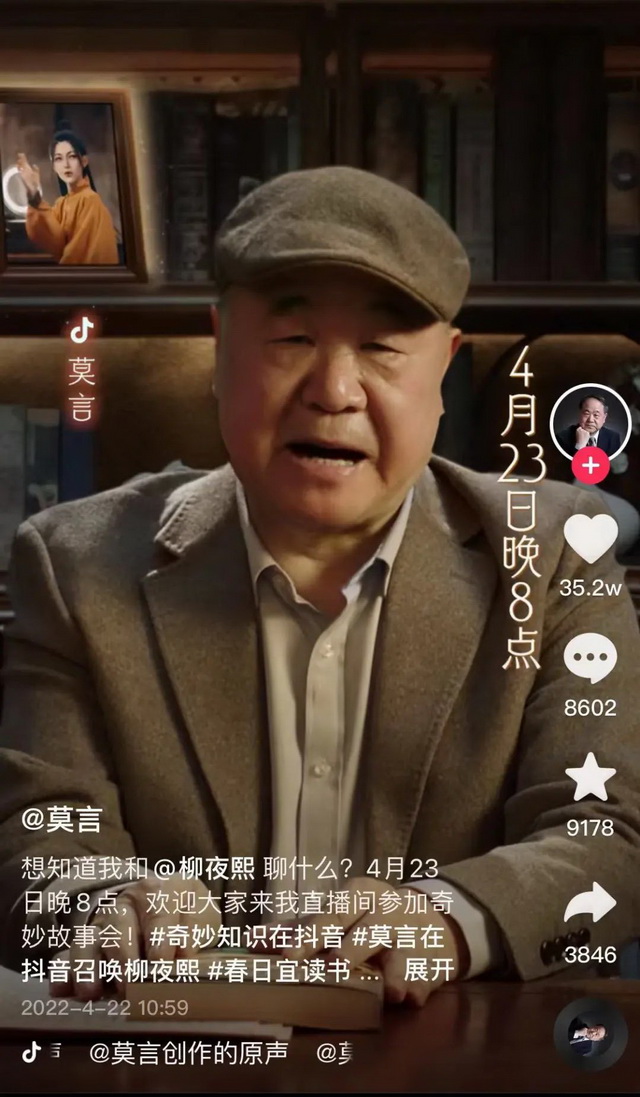
Task: Open the @柳夜熙 mention in the caption
Action: 204,868
